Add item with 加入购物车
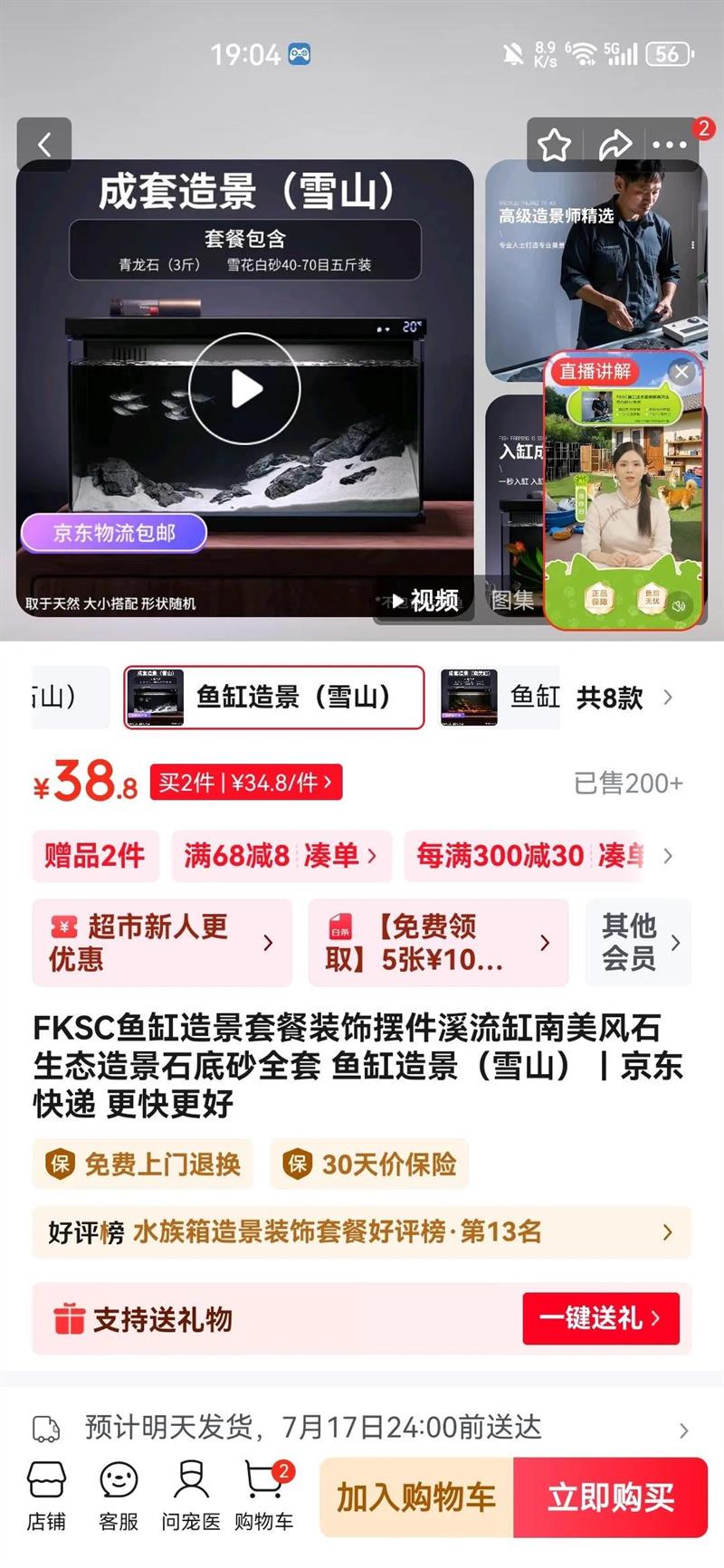The width and height of the screenshot is (724, 1568). (416, 1497)
